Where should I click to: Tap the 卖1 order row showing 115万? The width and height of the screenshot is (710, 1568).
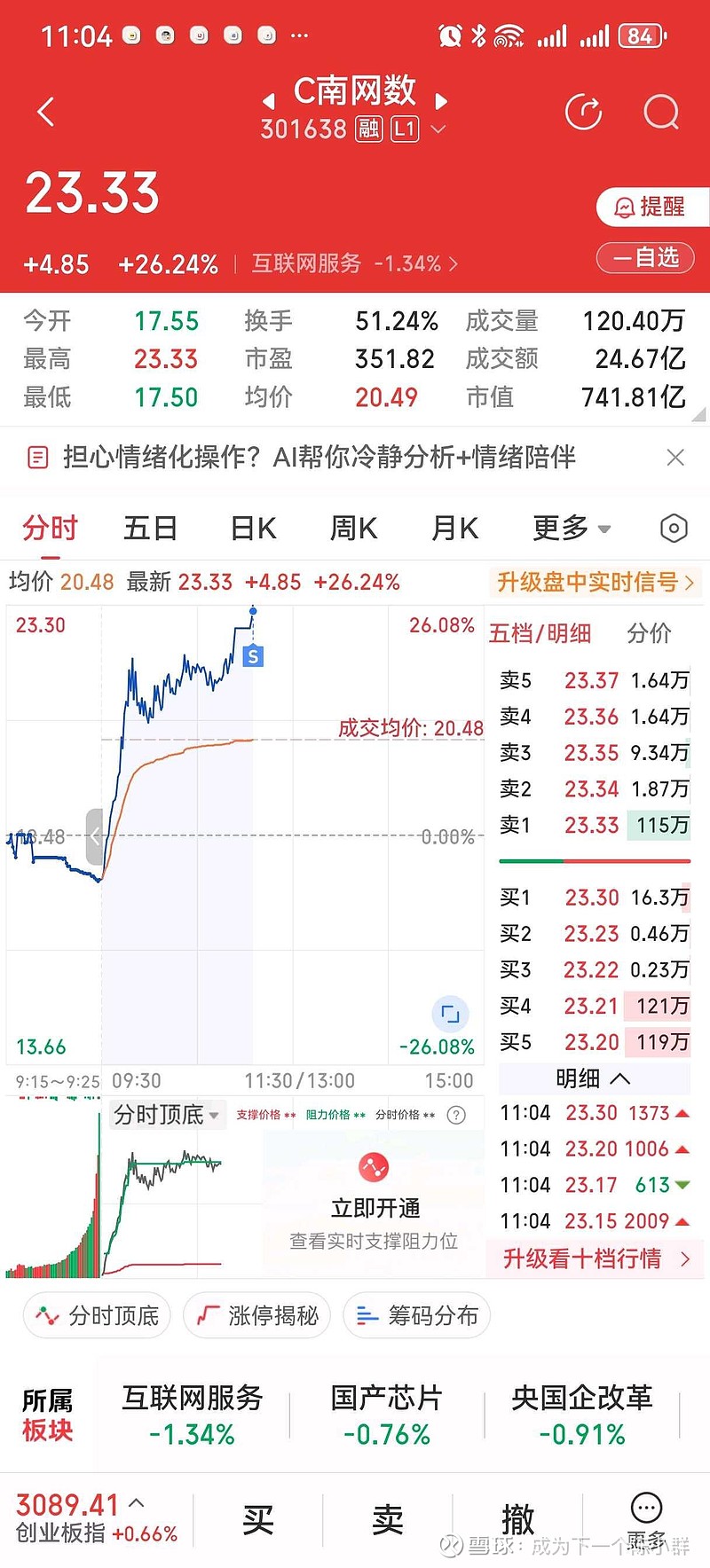(x=593, y=825)
